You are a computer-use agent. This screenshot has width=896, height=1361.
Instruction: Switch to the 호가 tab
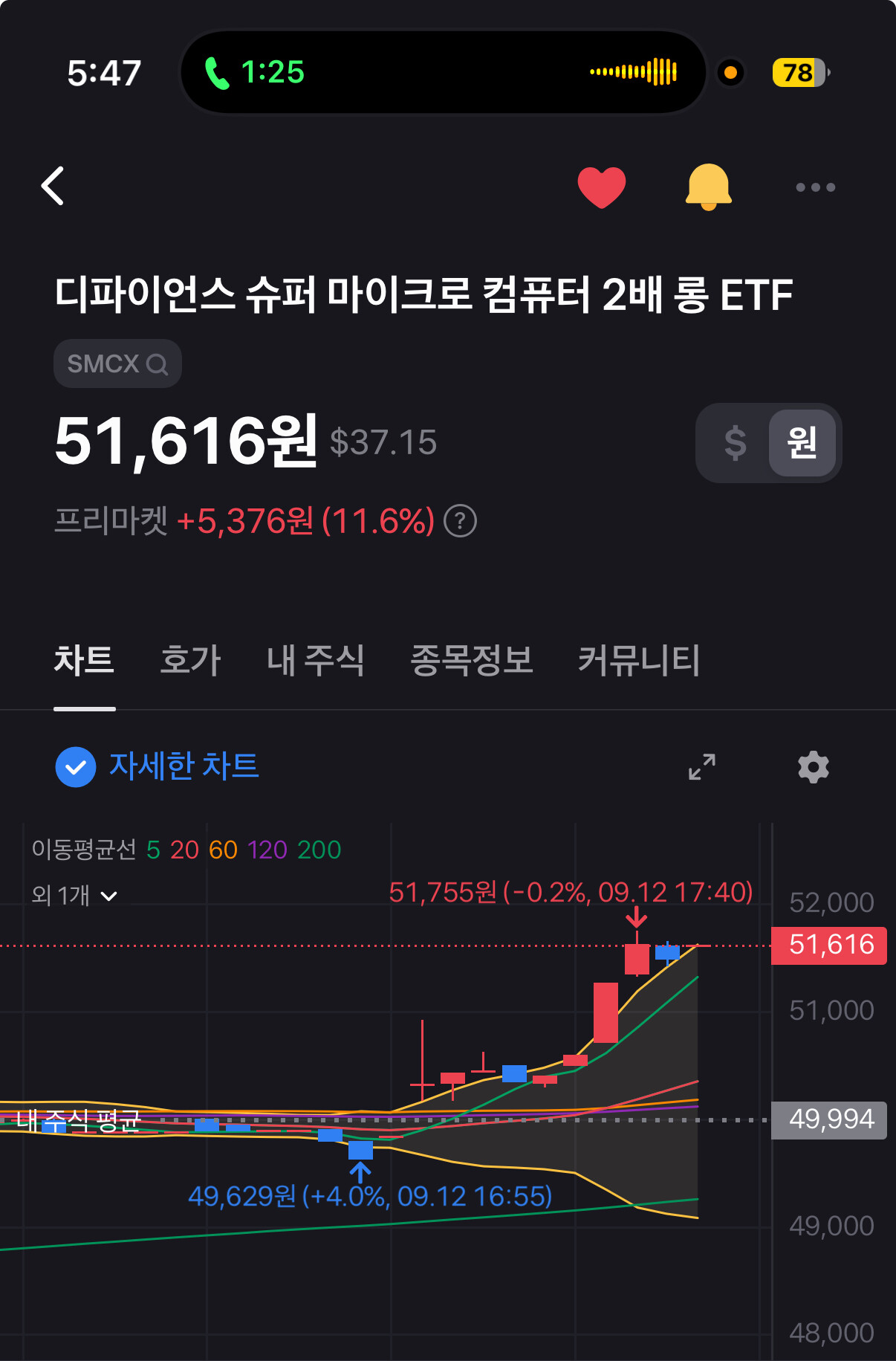pos(190,660)
